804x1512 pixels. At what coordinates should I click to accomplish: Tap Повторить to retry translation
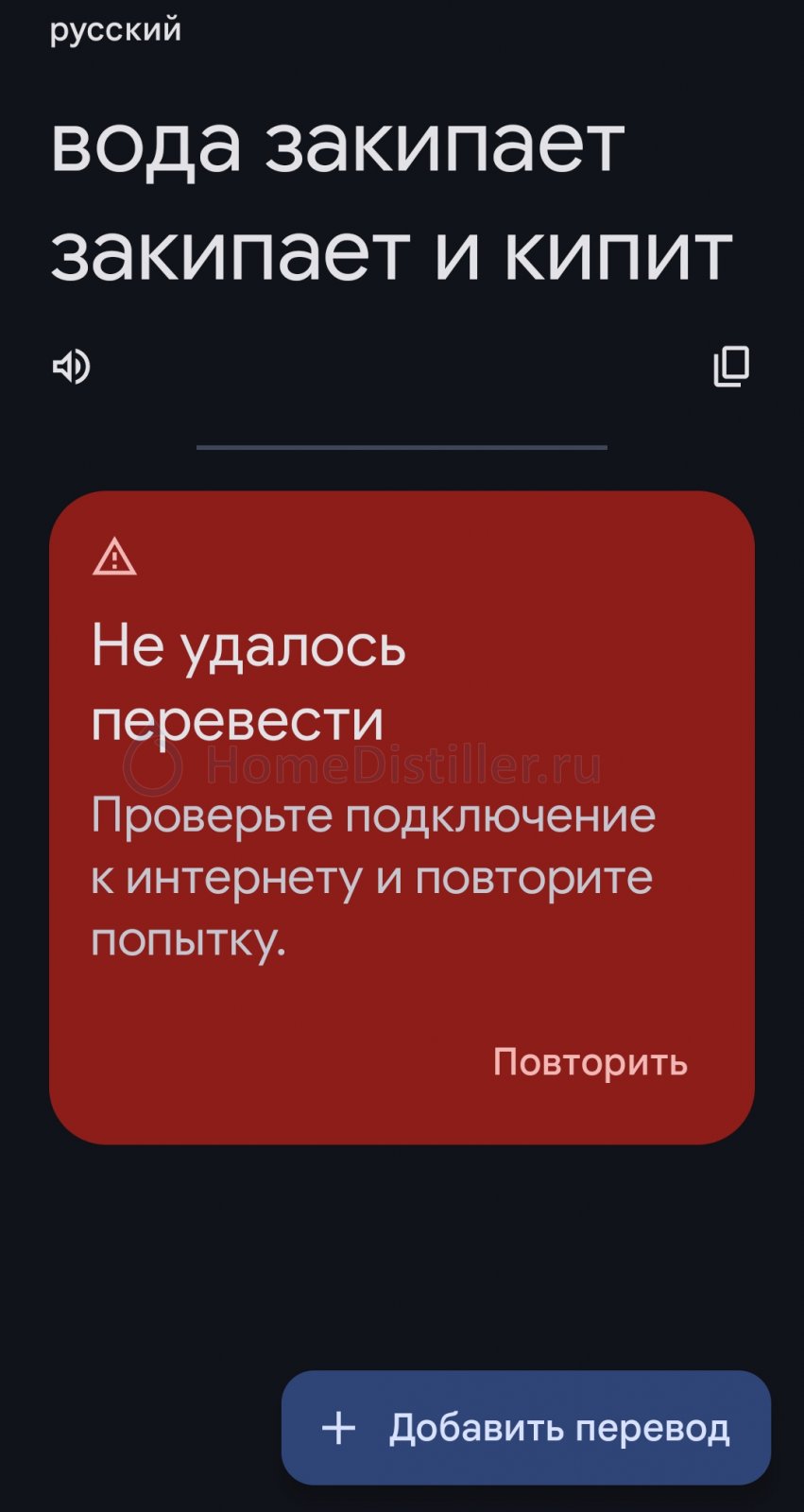(x=590, y=1062)
